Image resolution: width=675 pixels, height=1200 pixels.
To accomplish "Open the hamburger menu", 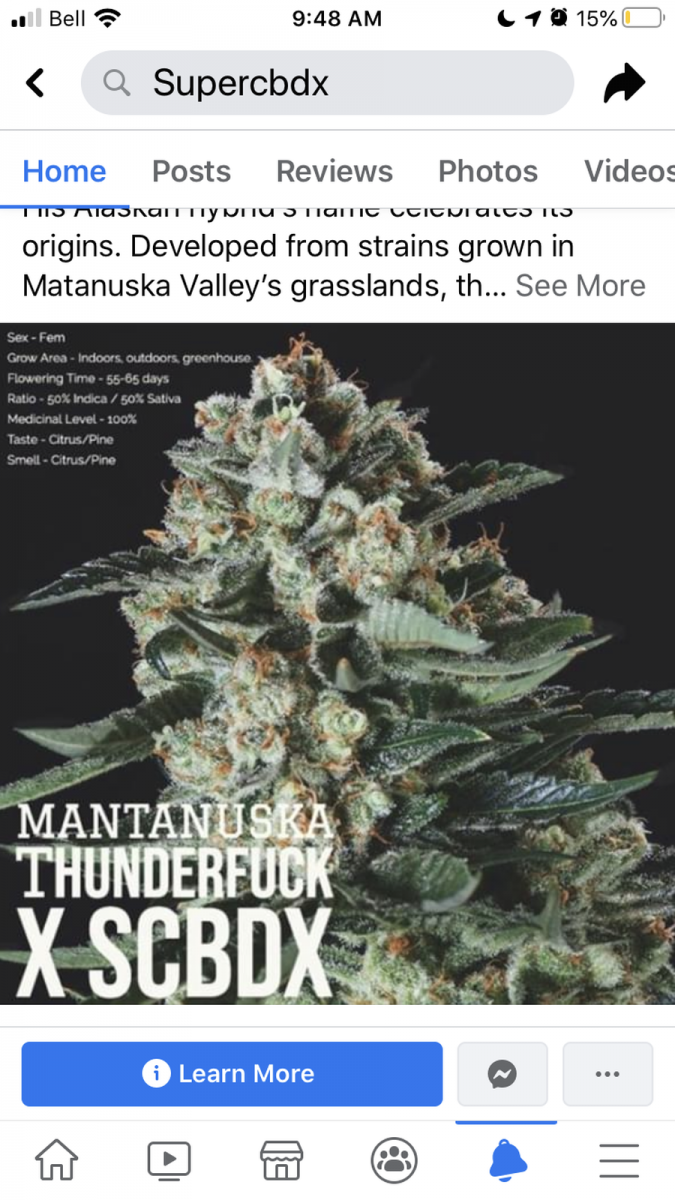I will (619, 1161).
